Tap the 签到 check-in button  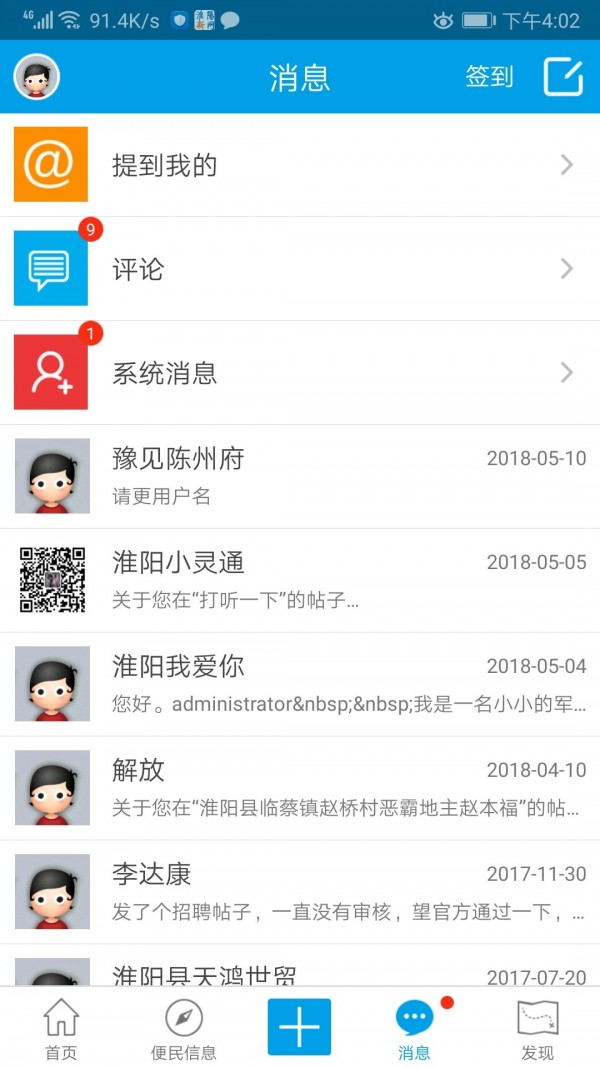[x=489, y=77]
